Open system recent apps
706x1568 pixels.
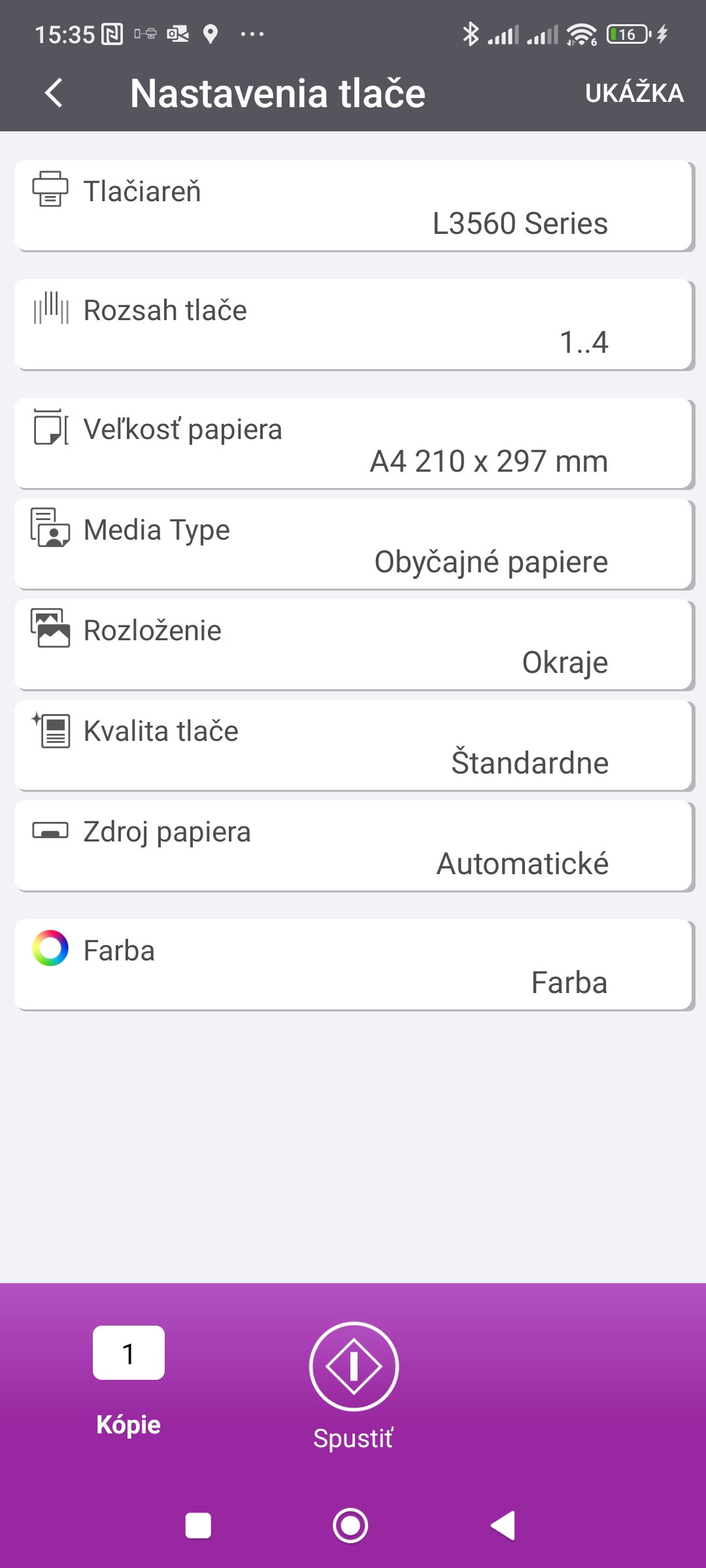point(198,1526)
